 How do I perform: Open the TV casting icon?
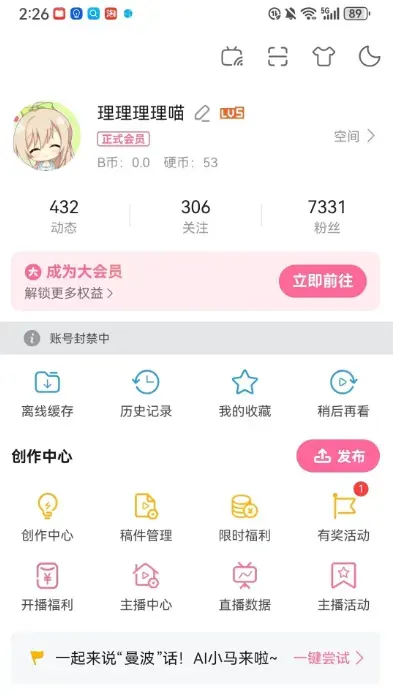coord(232,57)
